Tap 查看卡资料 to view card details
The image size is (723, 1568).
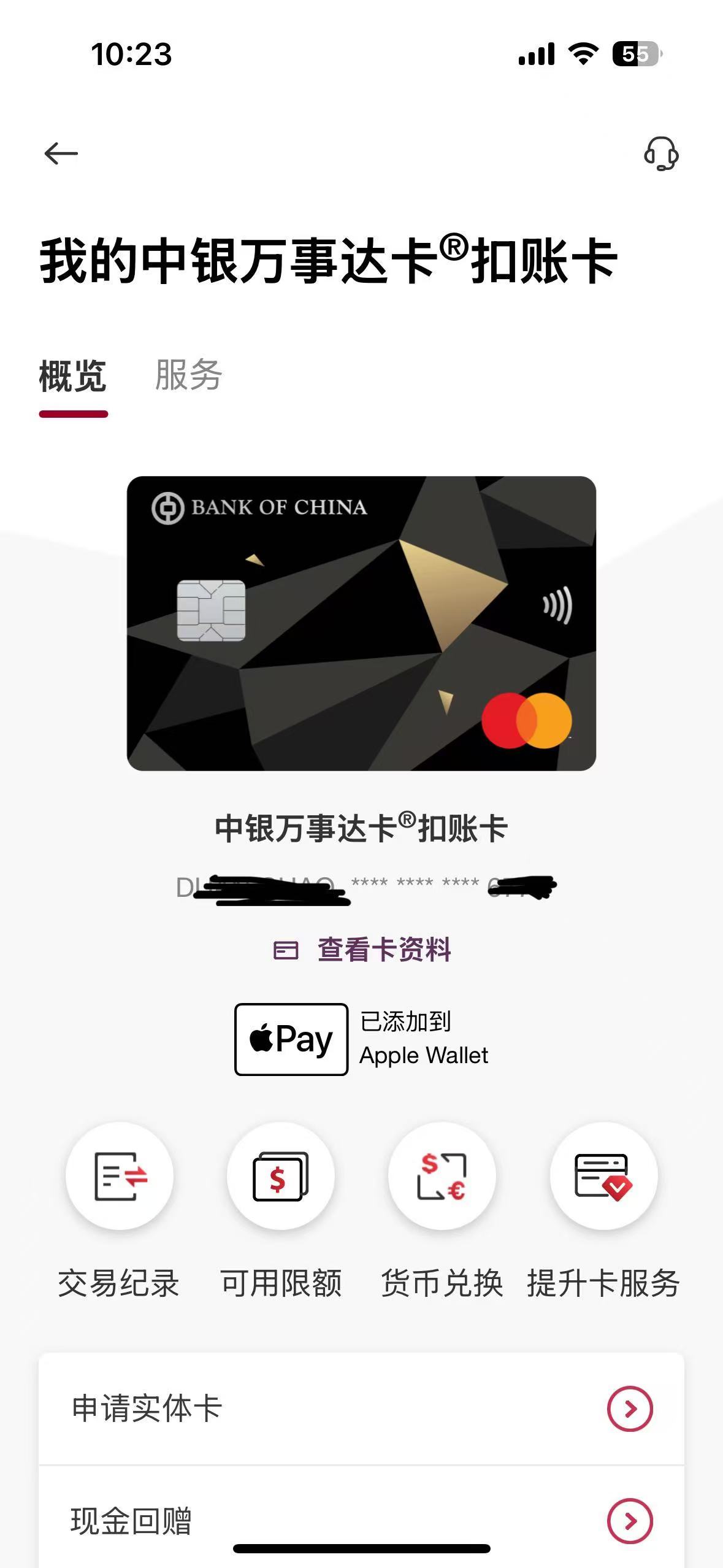click(362, 950)
